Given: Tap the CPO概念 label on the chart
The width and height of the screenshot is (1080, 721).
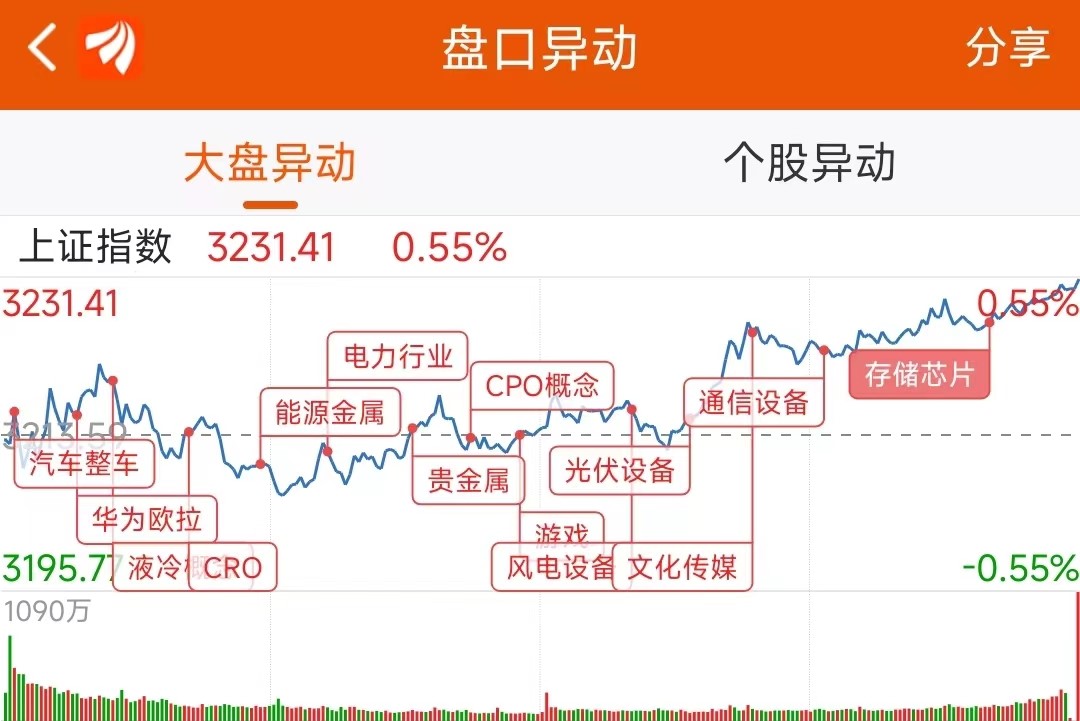Looking at the screenshot, I should (541, 385).
